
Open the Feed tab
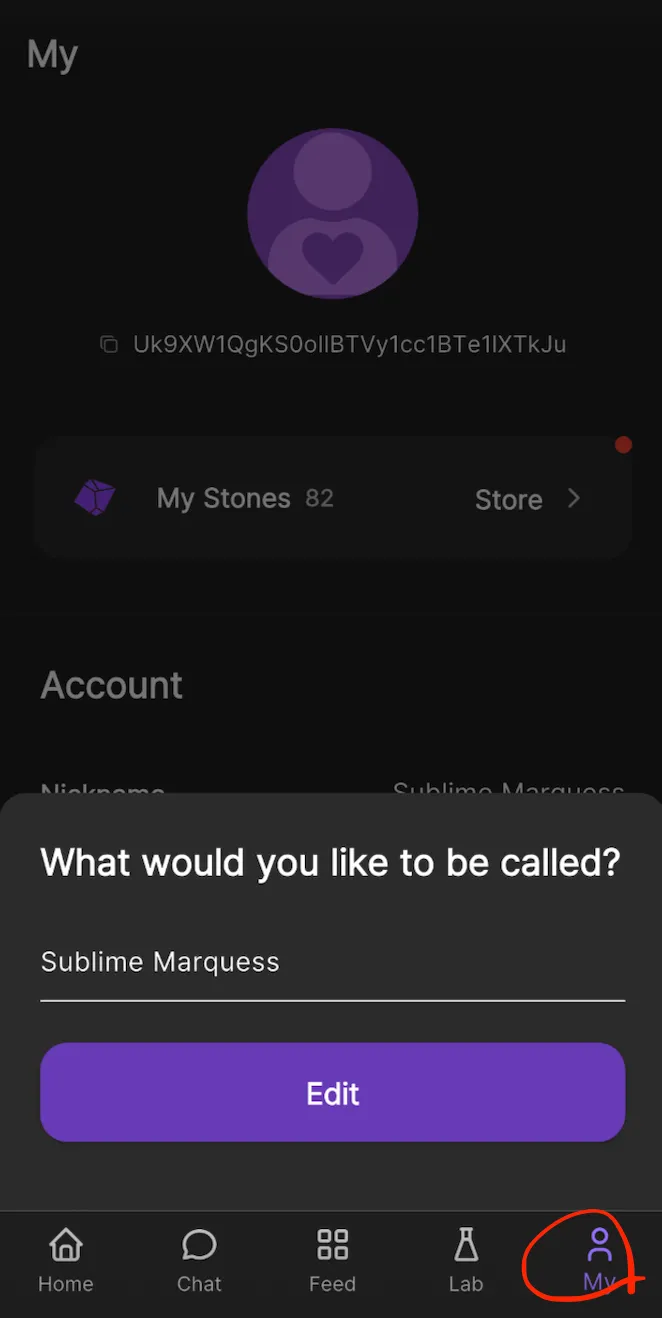[x=332, y=1260]
